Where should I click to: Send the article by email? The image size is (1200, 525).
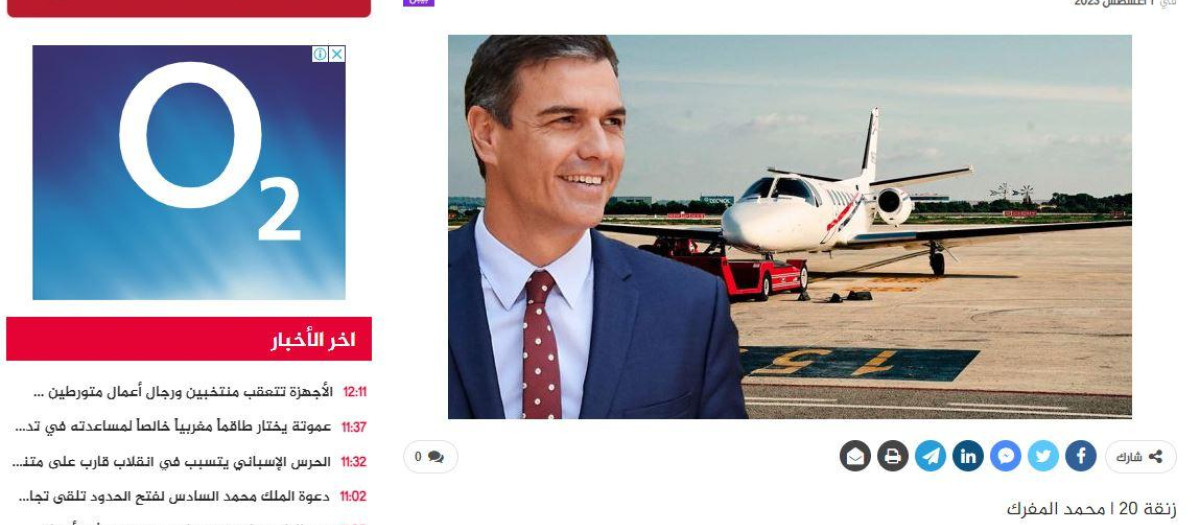855,457
